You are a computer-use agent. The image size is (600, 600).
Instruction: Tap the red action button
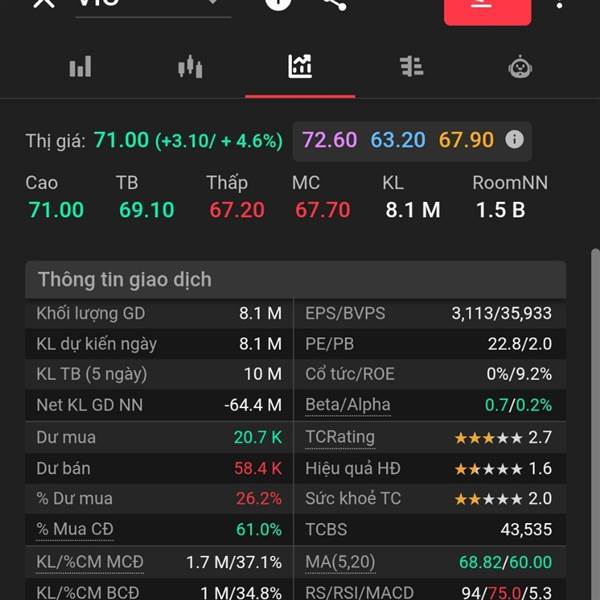487,8
